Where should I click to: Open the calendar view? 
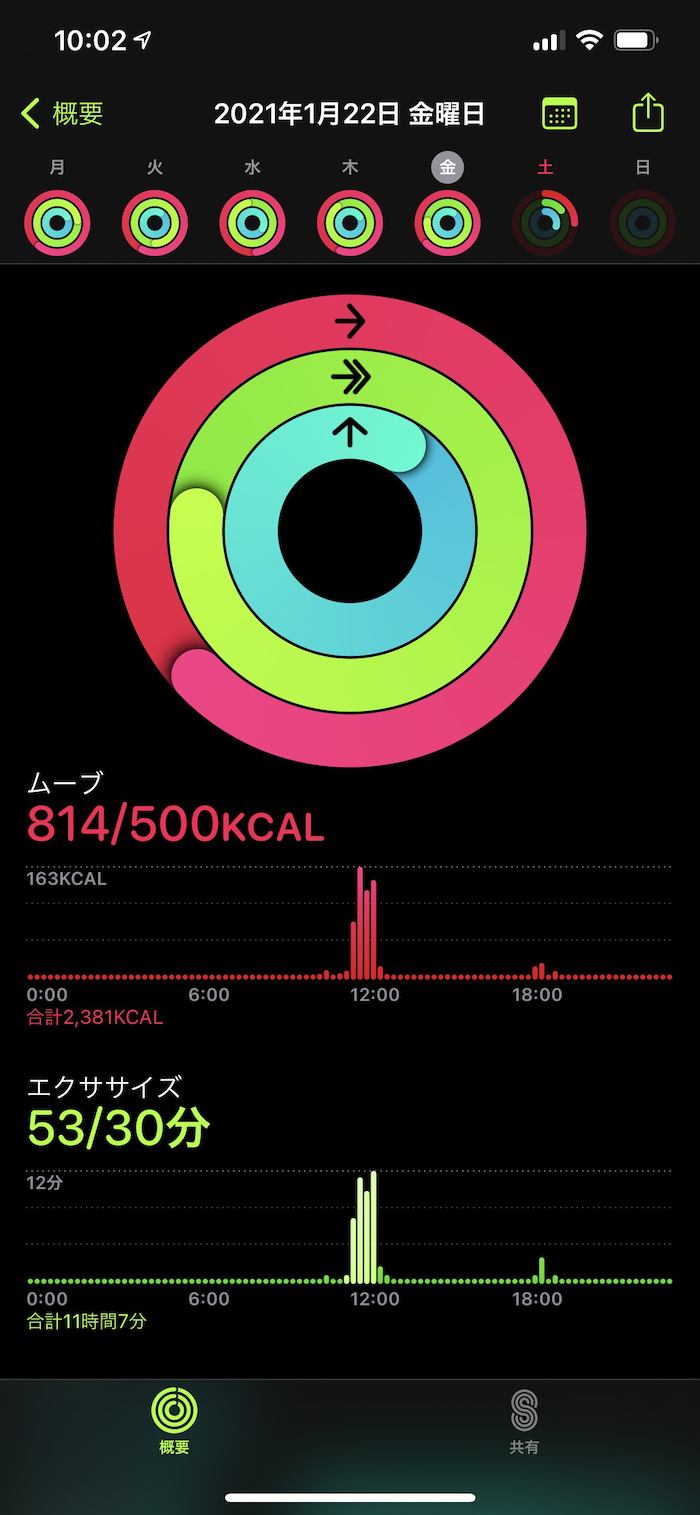coord(559,113)
